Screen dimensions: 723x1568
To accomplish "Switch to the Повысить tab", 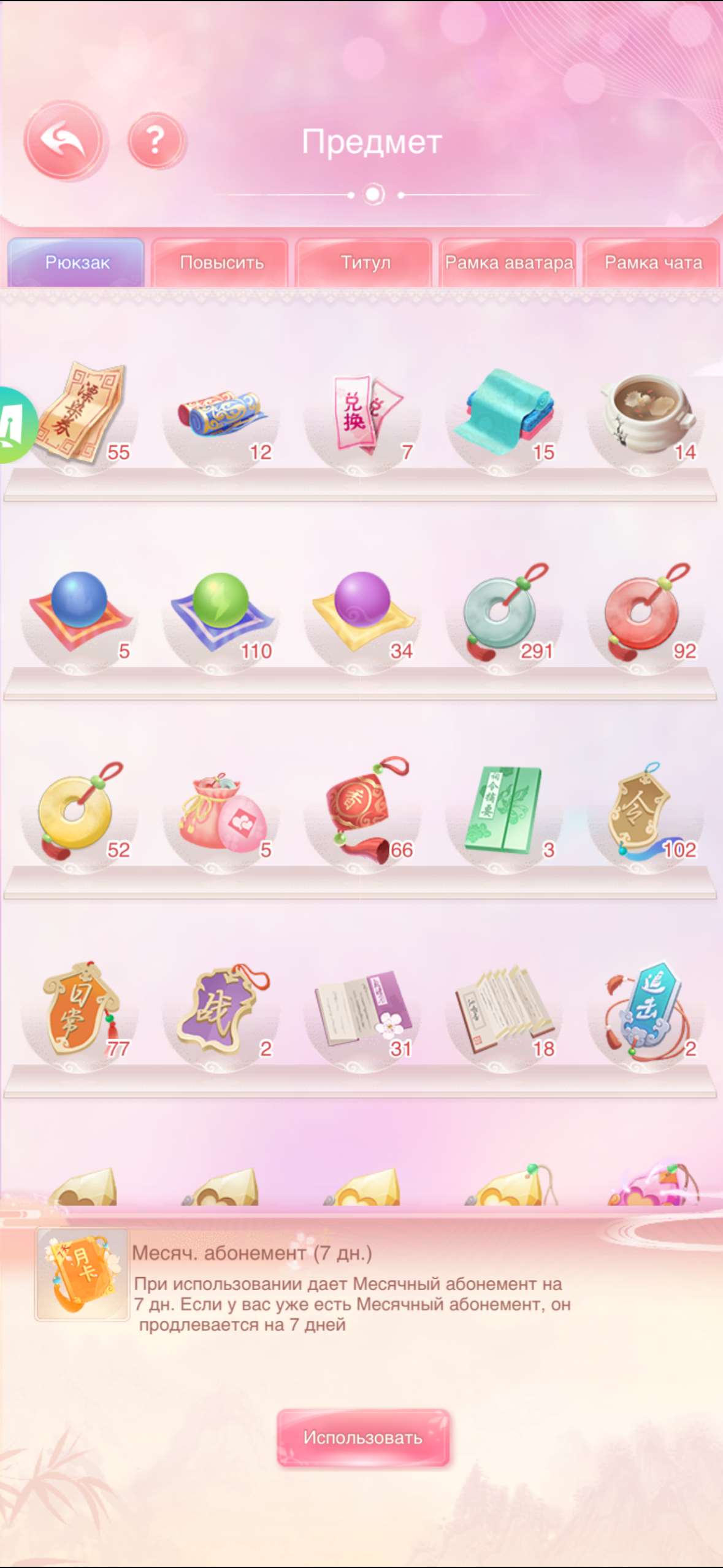I will [221, 263].
